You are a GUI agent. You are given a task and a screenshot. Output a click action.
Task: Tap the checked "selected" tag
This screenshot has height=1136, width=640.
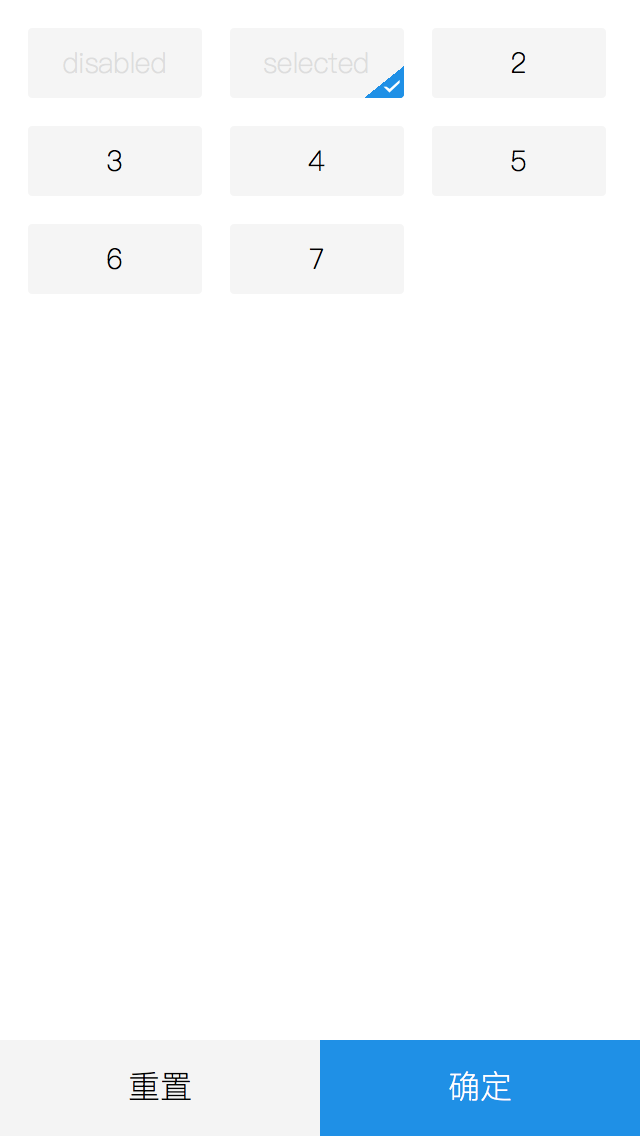(317, 63)
